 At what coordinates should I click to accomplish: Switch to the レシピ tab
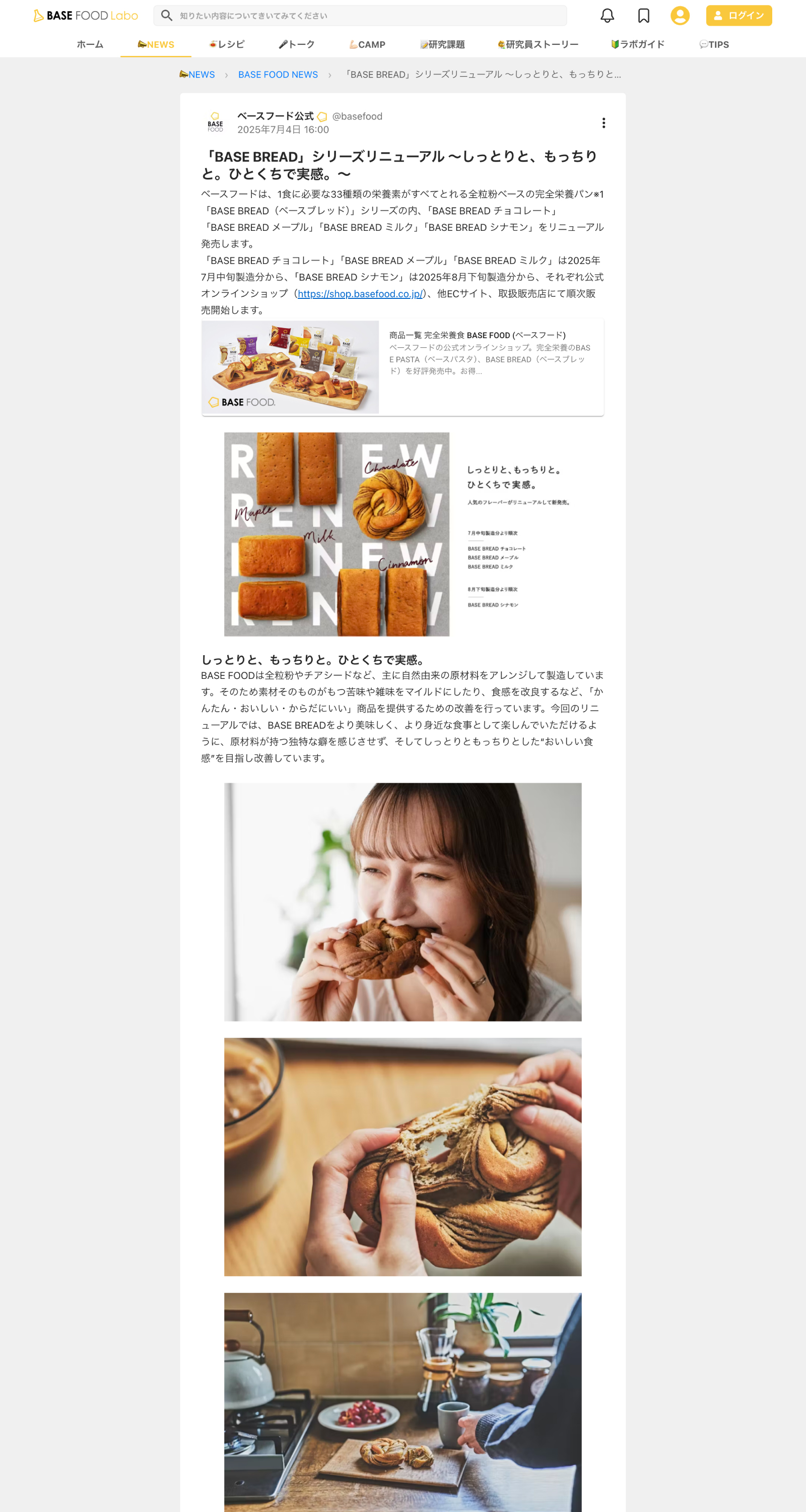[227, 45]
